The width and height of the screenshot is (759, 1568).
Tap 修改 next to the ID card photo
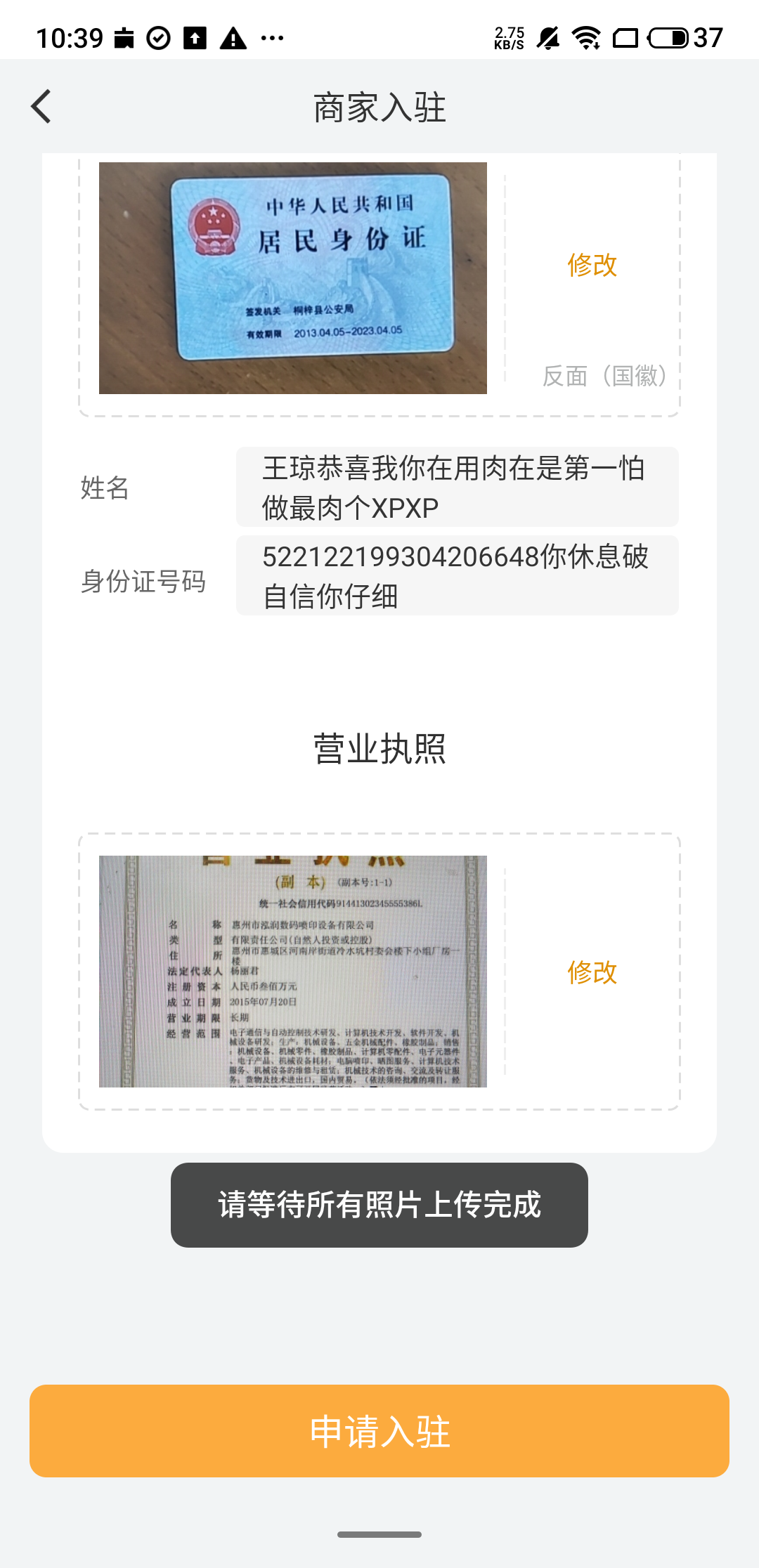tap(592, 265)
